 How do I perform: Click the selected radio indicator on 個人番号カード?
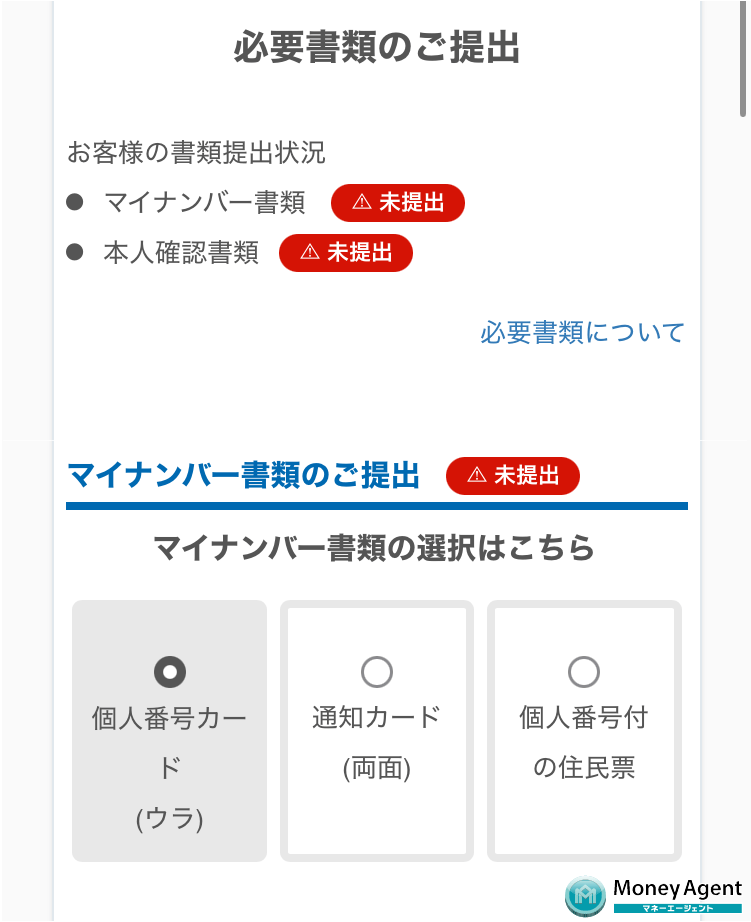coord(168,672)
